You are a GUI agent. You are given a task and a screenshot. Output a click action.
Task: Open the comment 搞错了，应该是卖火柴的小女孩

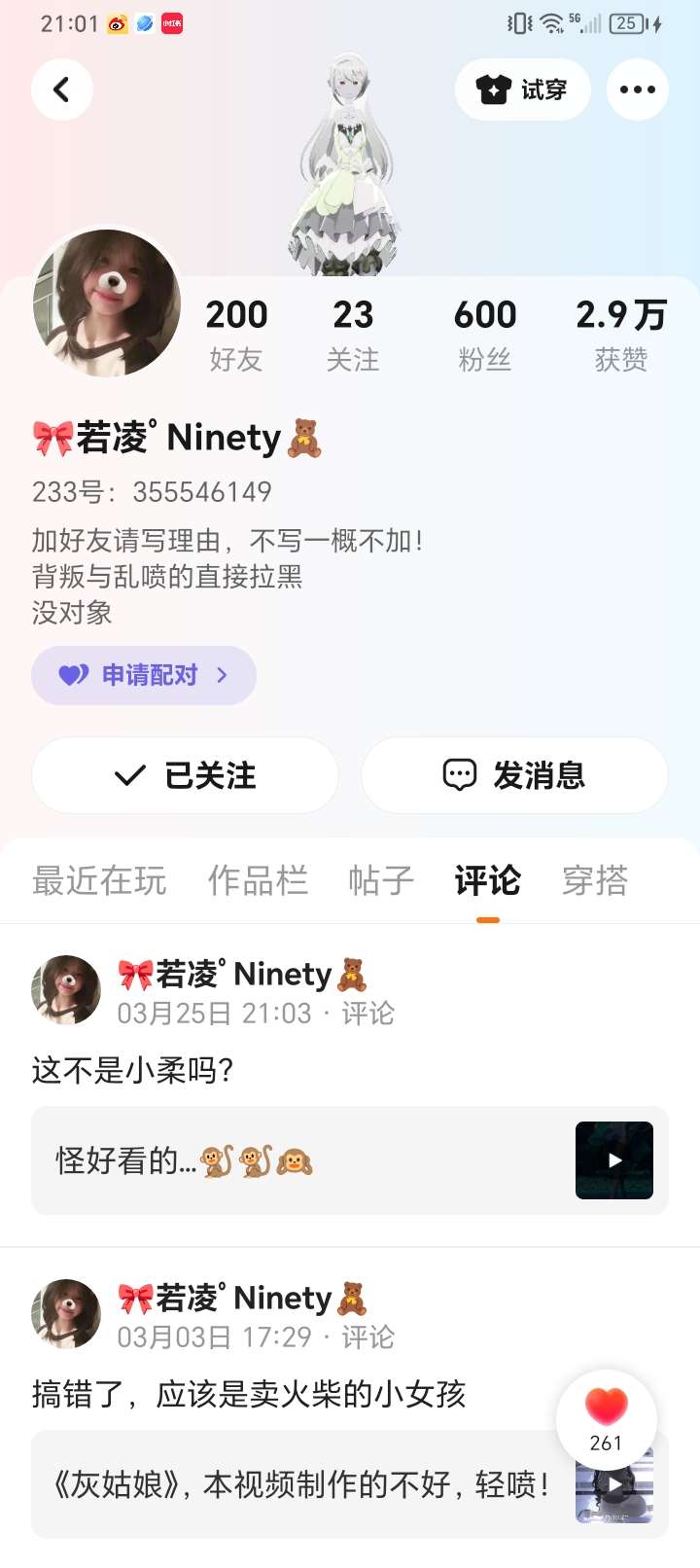pyautogui.click(x=249, y=1395)
